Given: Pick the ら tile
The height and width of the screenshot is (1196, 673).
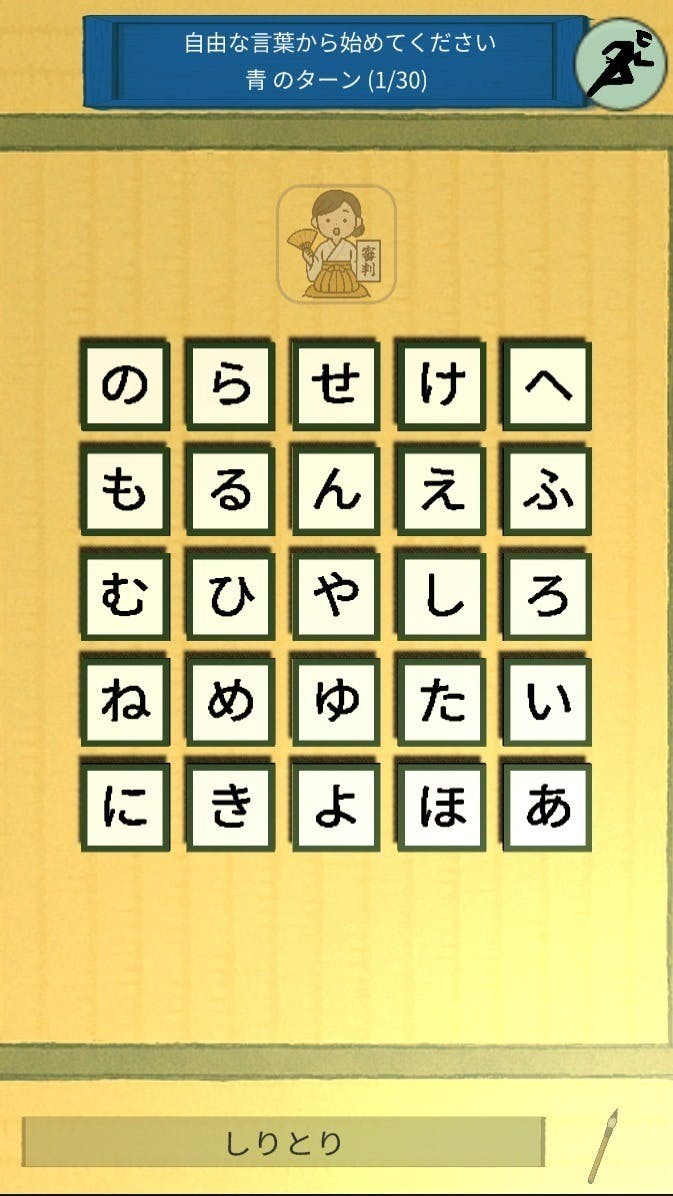Looking at the screenshot, I should (231, 385).
